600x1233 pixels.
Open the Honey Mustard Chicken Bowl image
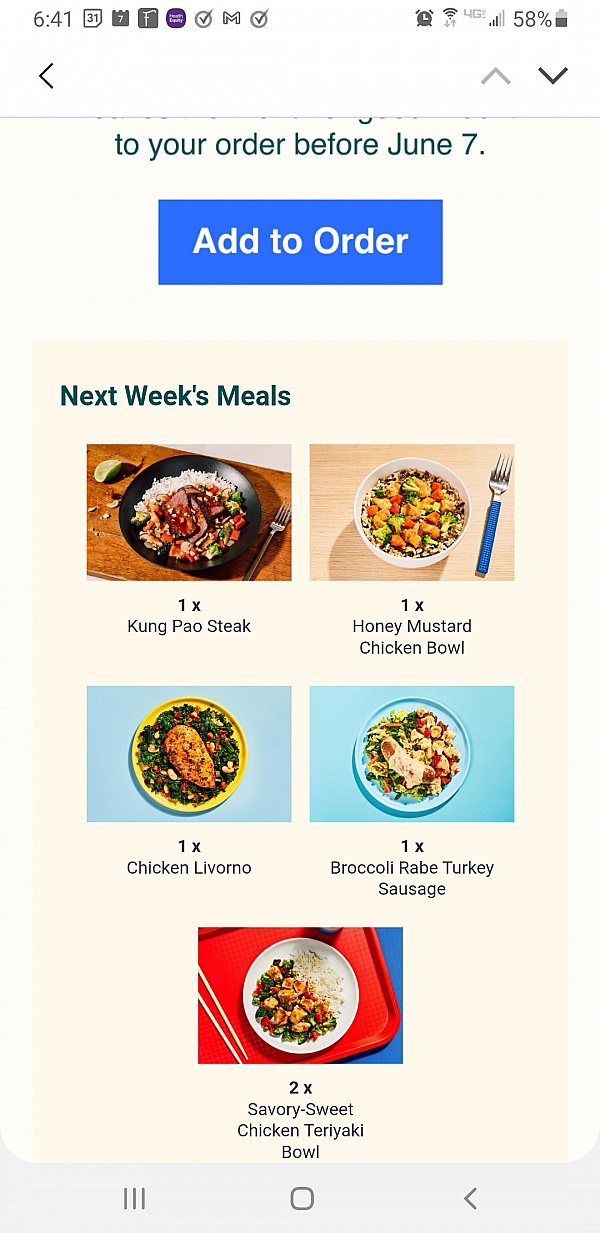pos(412,512)
